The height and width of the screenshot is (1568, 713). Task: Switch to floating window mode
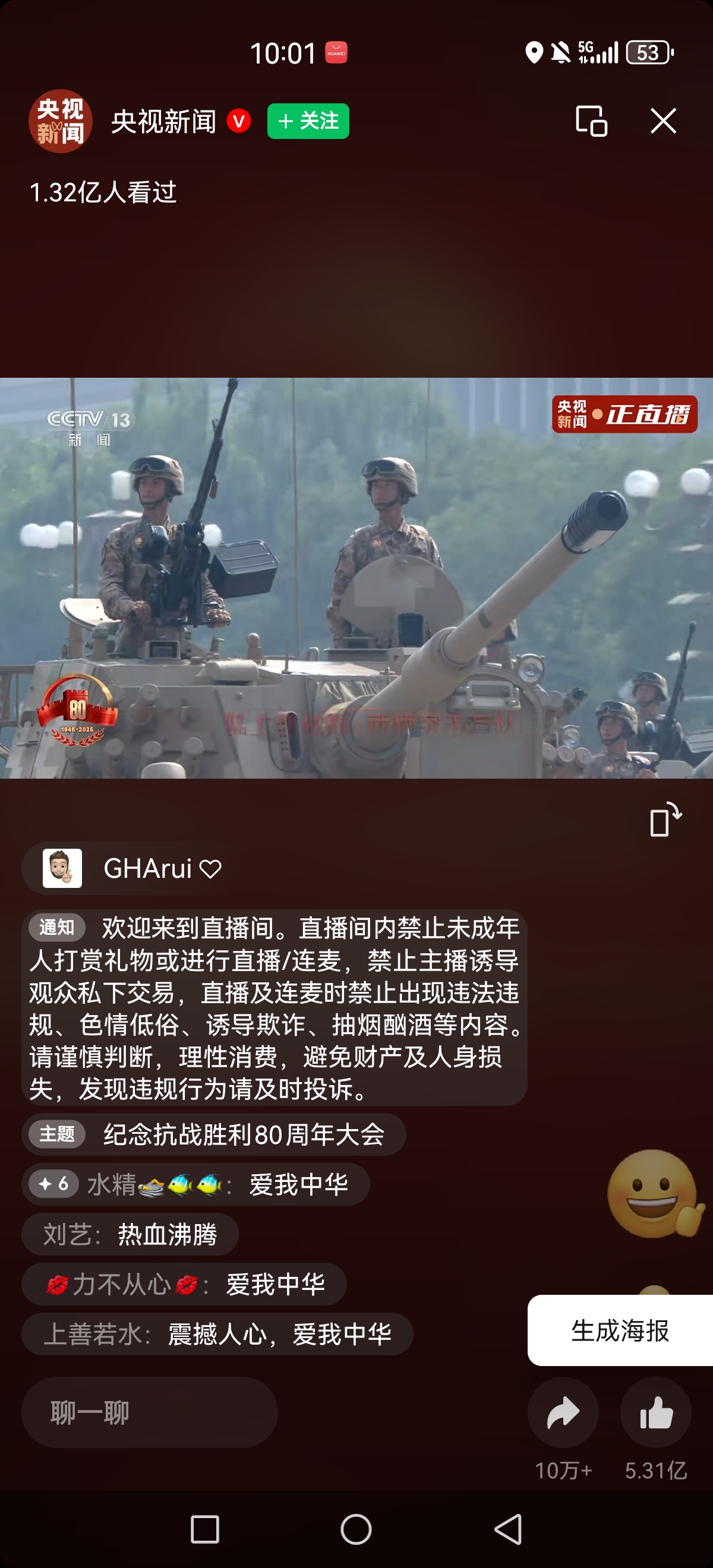pos(591,121)
